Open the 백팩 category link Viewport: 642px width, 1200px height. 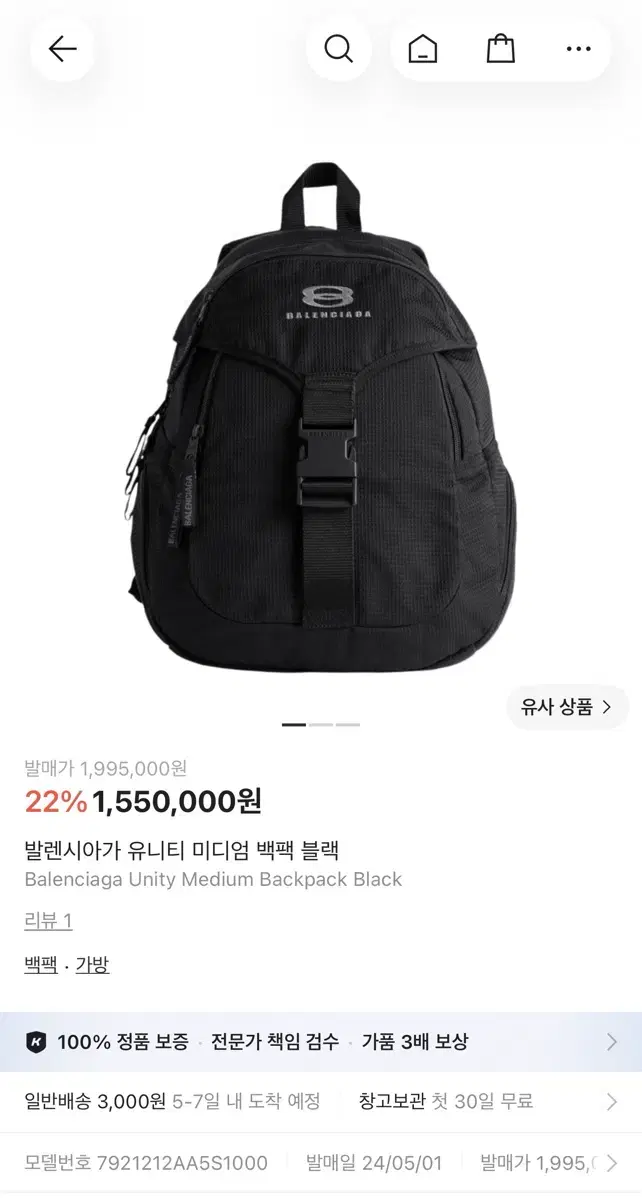(x=41, y=965)
